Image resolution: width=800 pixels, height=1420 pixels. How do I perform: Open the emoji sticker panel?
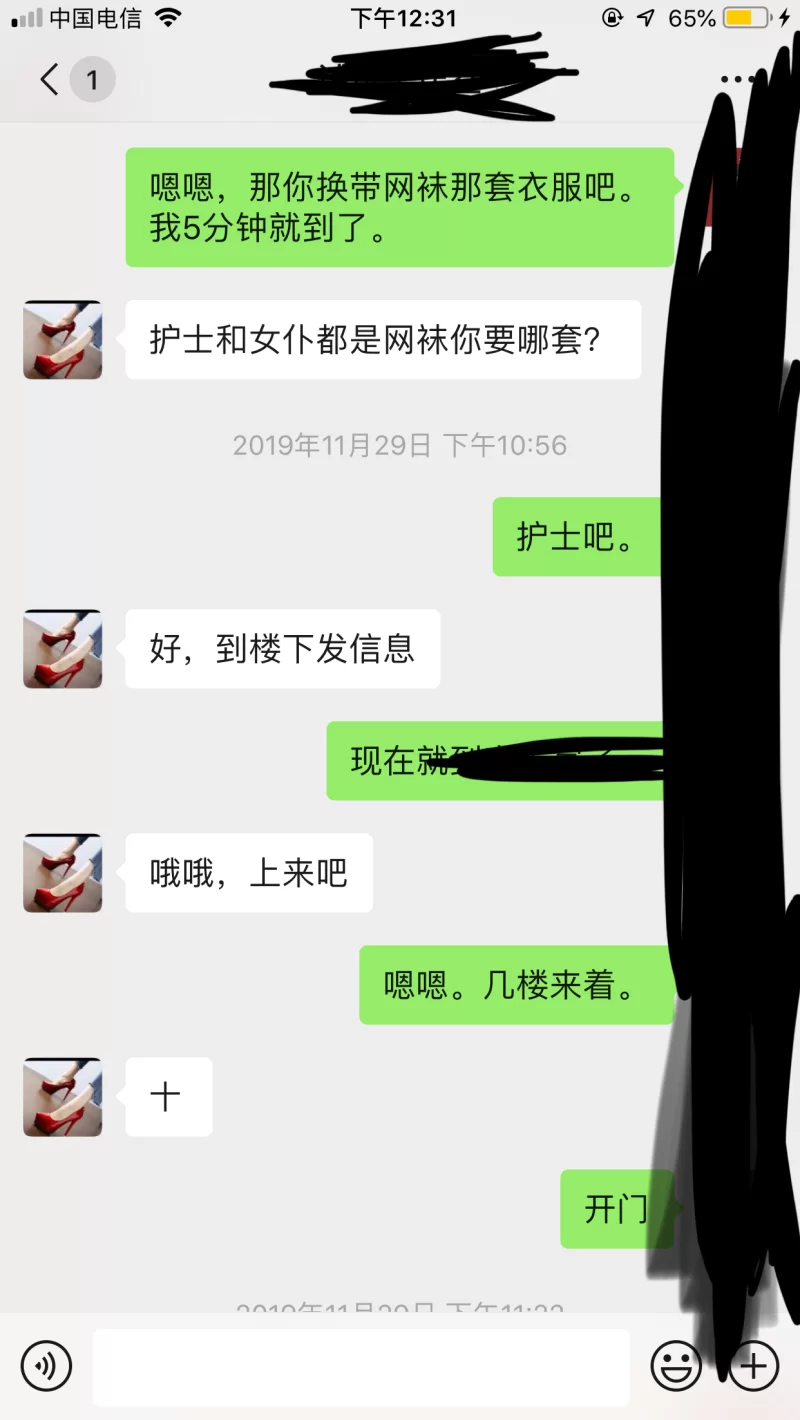click(x=676, y=1366)
